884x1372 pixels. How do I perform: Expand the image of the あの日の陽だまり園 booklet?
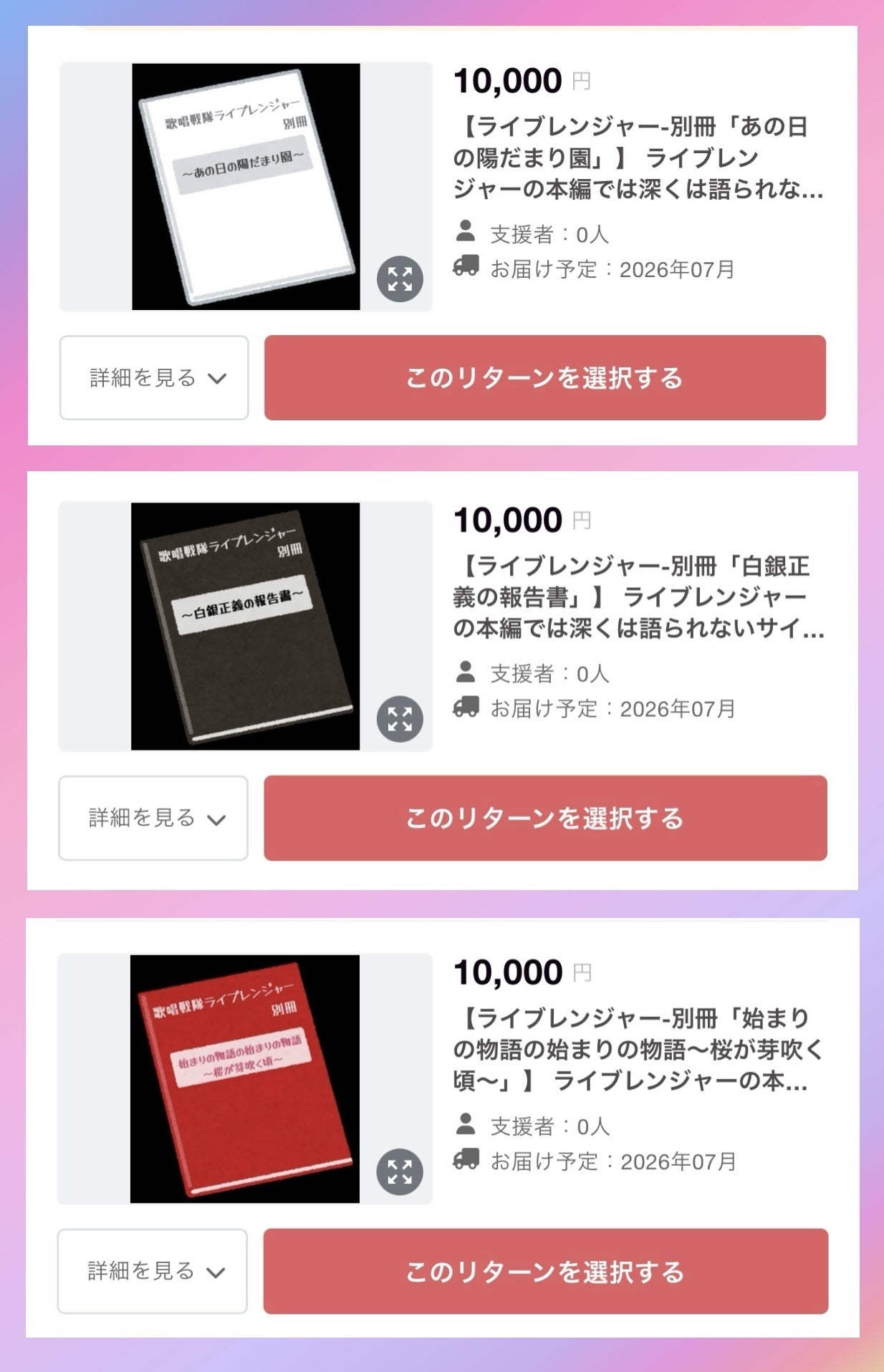tap(400, 279)
